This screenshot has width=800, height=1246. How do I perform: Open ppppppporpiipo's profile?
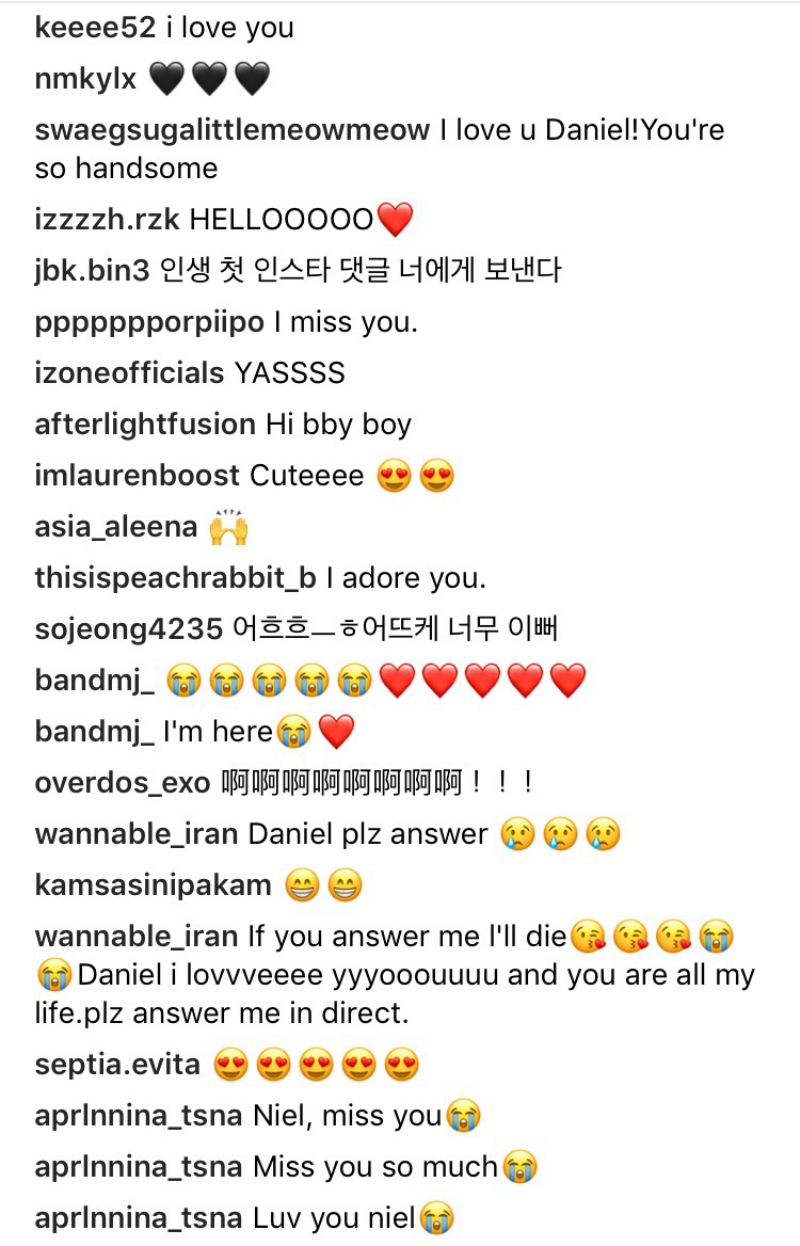pos(149,323)
